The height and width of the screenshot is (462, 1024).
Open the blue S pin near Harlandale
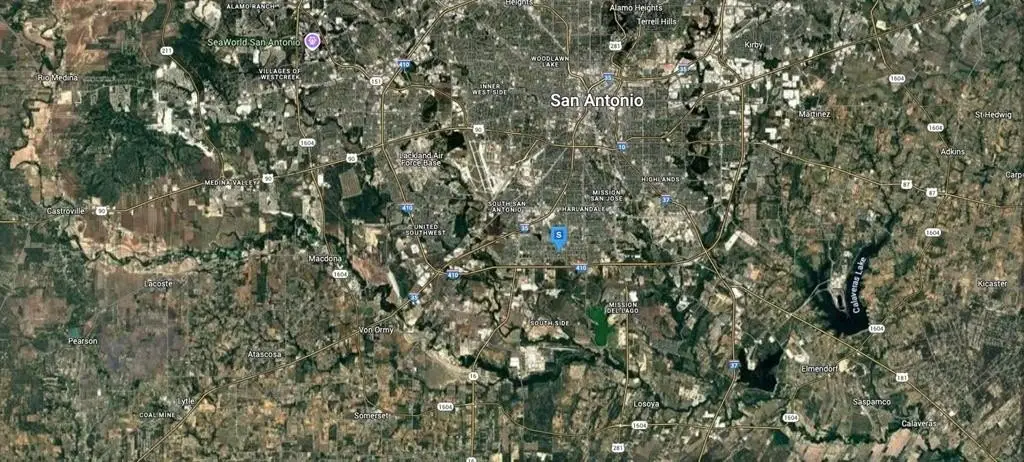tap(559, 236)
